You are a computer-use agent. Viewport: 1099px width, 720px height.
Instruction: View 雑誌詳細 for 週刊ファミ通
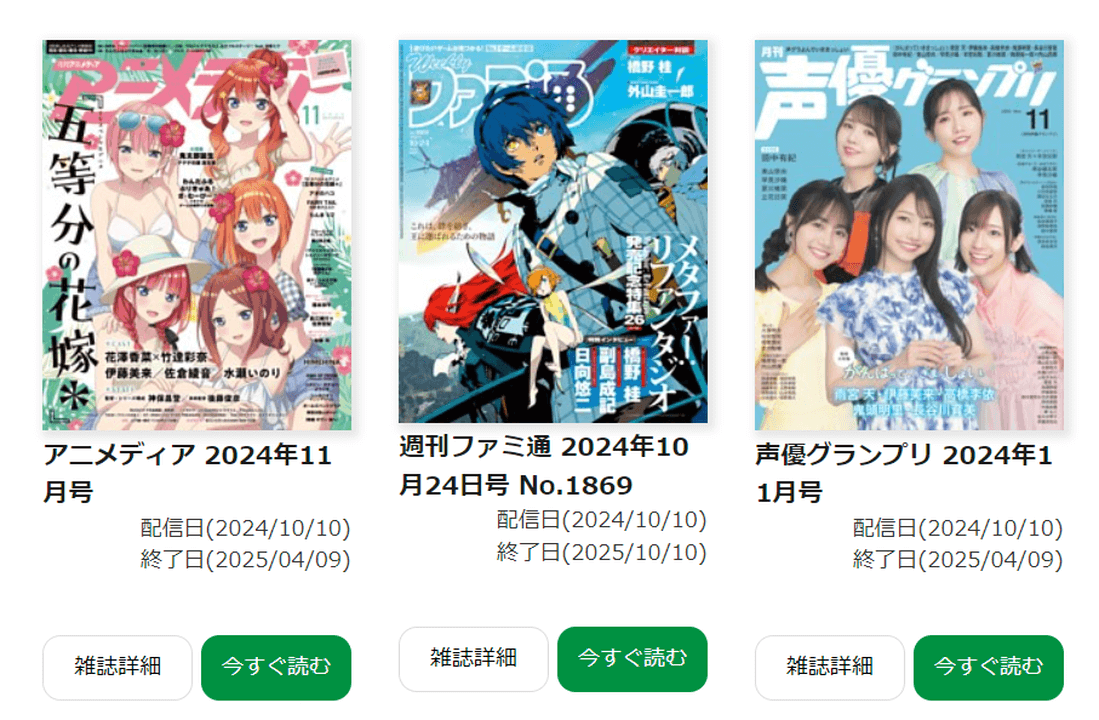[x=473, y=659]
